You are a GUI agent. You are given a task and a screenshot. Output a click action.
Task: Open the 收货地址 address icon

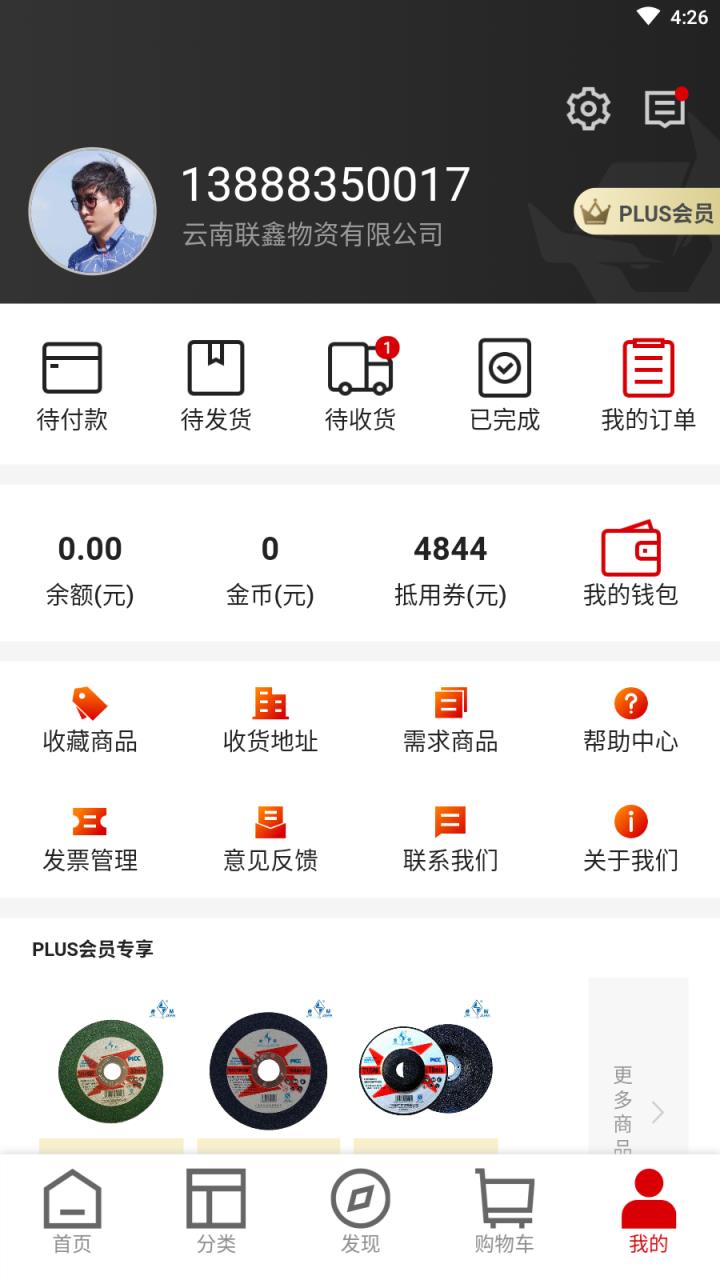(270, 718)
